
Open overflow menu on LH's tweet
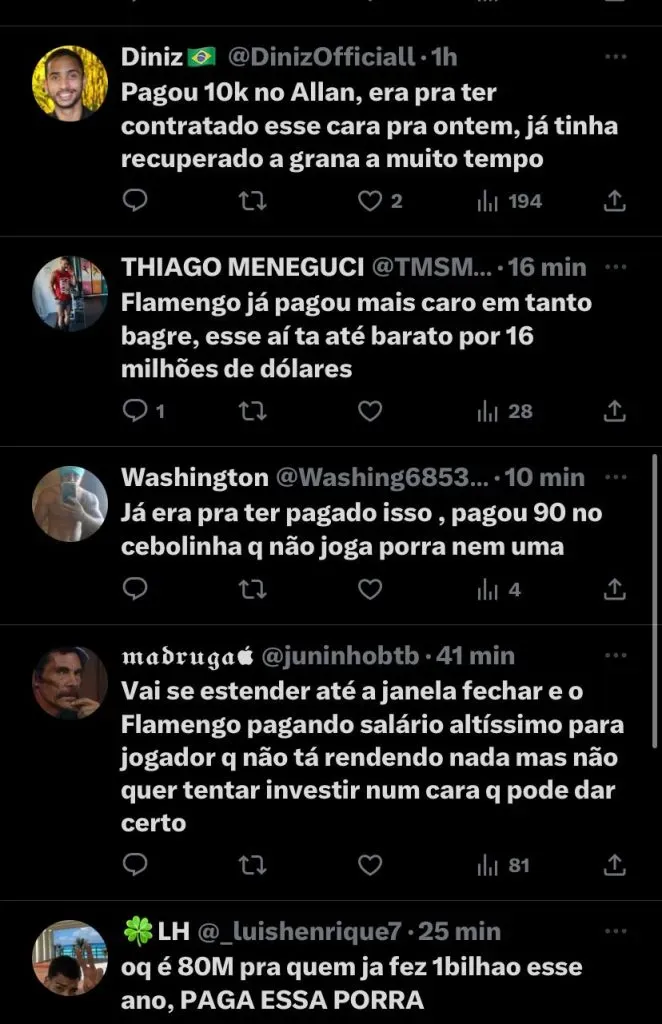[617, 932]
